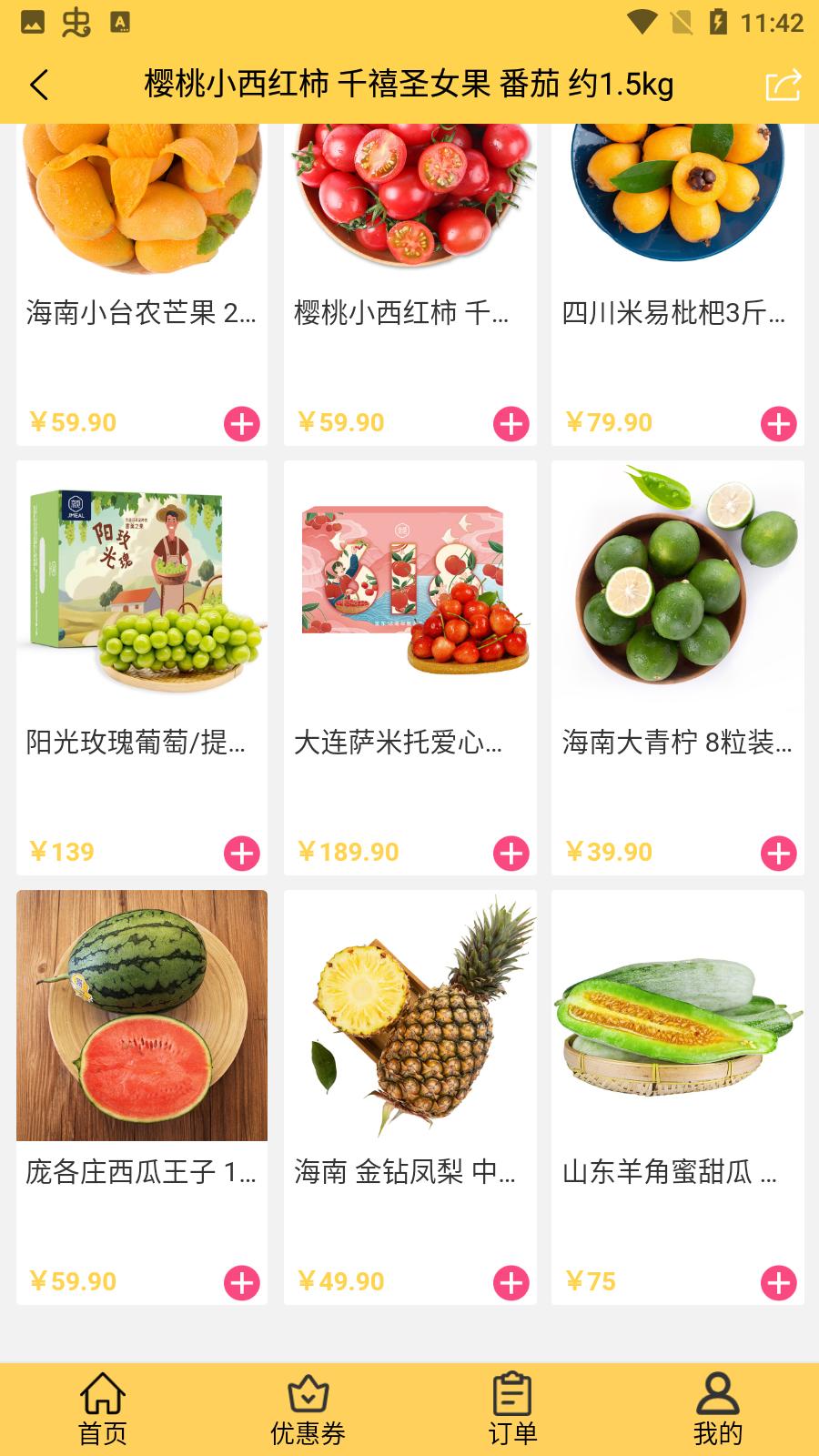The image size is (819, 1456).
Task: Add 海南大青柠 to cart
Action: click(778, 853)
